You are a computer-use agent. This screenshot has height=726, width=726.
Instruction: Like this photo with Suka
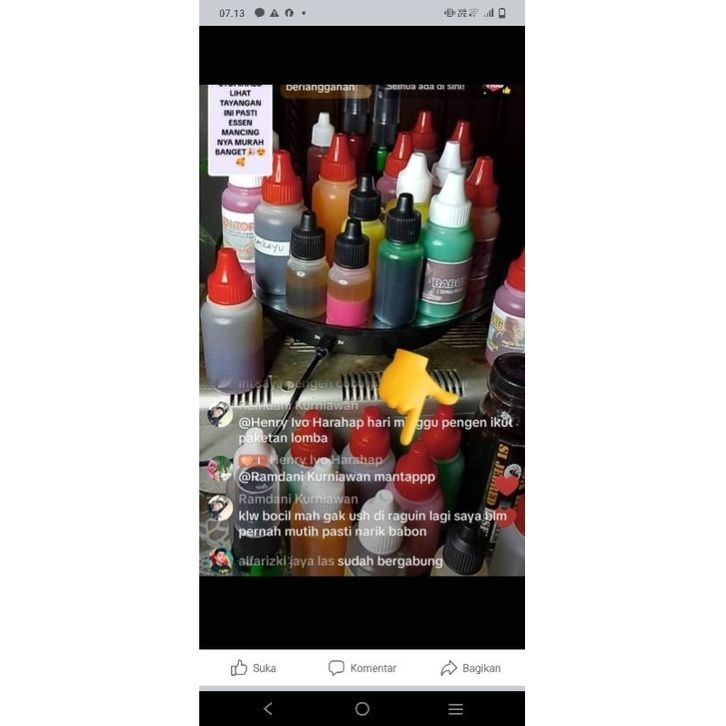click(253, 668)
